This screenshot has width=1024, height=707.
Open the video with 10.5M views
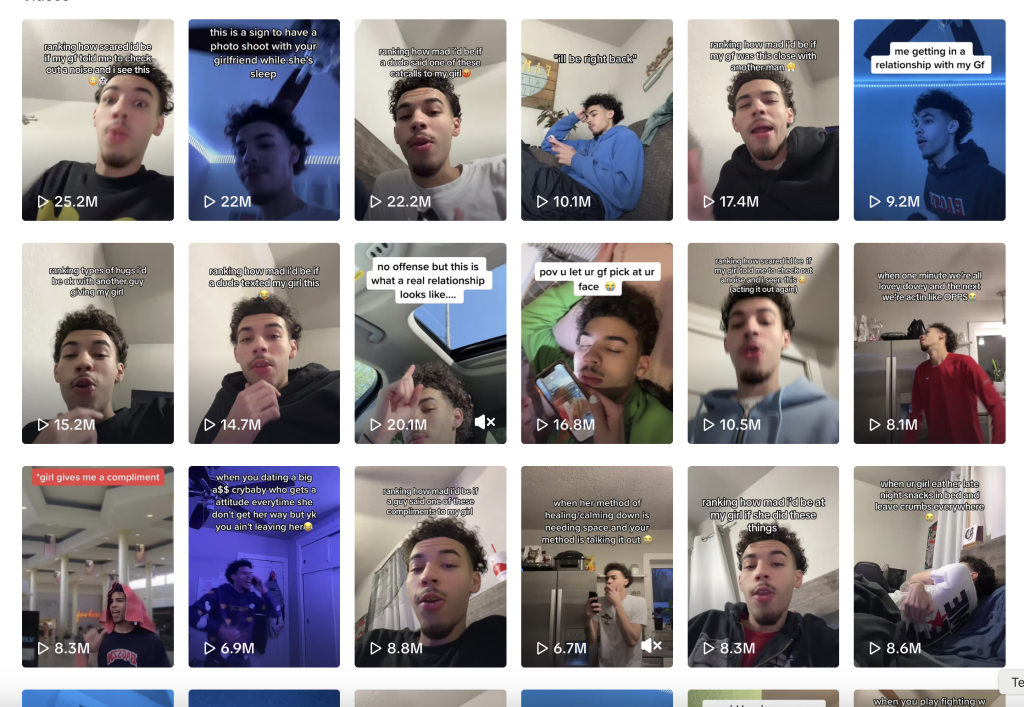click(763, 343)
